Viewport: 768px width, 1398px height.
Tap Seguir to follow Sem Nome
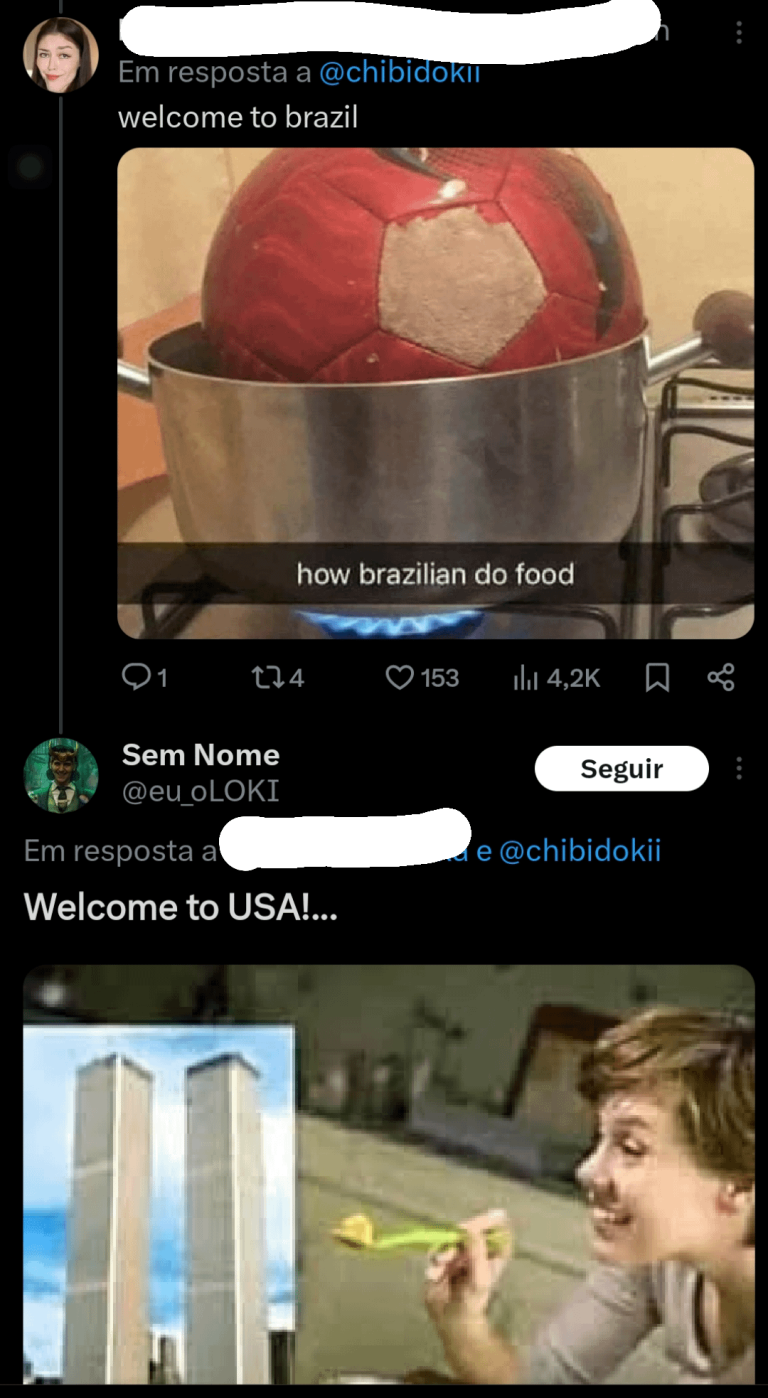pyautogui.click(x=621, y=769)
